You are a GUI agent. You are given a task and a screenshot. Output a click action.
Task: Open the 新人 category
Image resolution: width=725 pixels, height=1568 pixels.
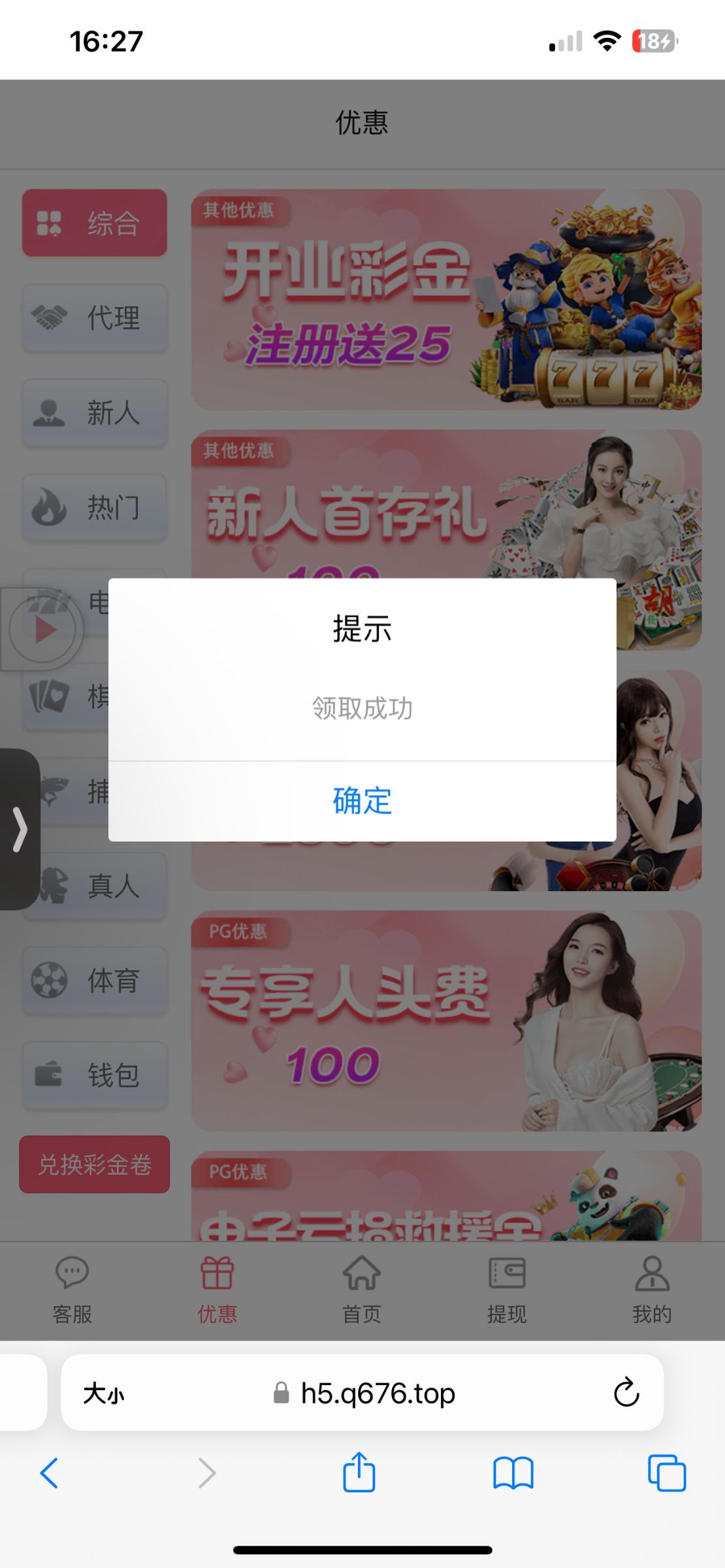point(95,413)
